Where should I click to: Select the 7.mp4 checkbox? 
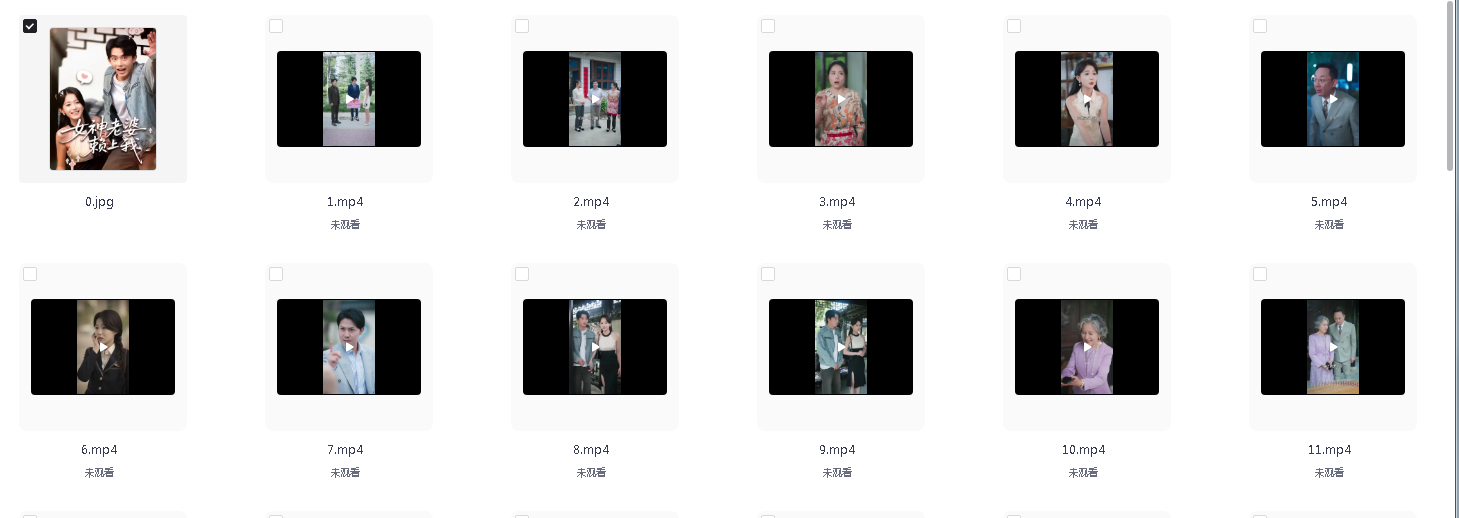(276, 274)
